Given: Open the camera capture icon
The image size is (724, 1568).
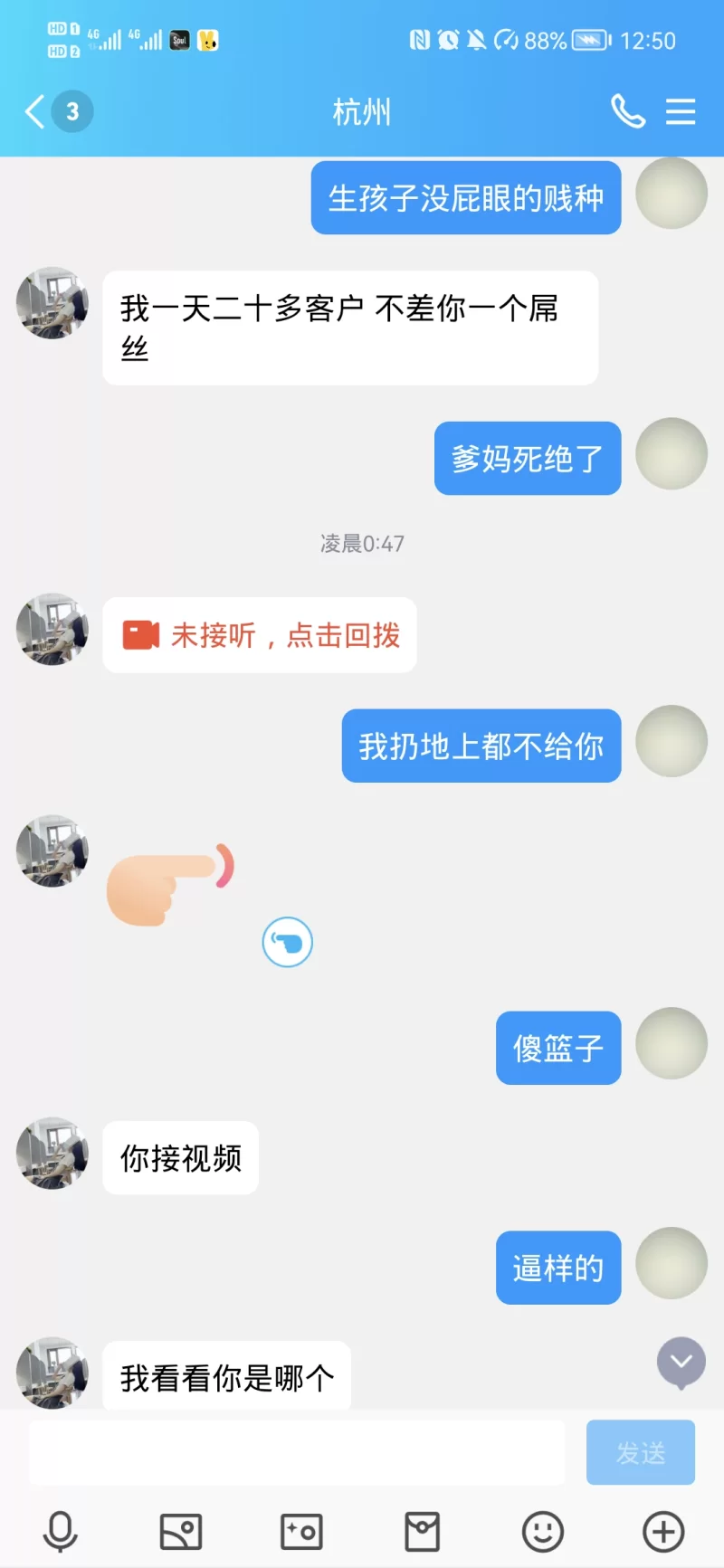Looking at the screenshot, I should 301,1532.
